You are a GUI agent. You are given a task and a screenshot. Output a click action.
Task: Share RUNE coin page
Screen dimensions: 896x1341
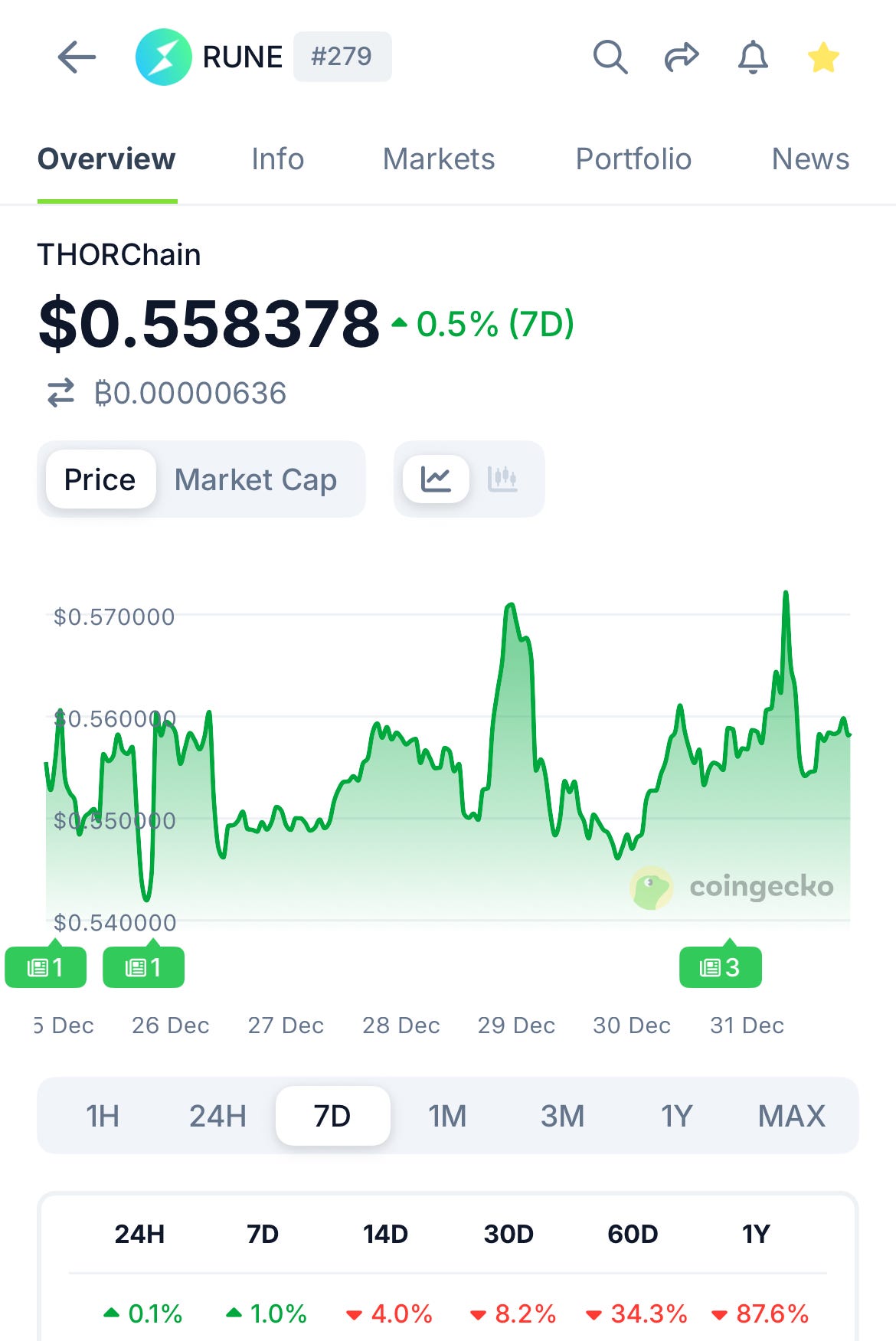681,57
